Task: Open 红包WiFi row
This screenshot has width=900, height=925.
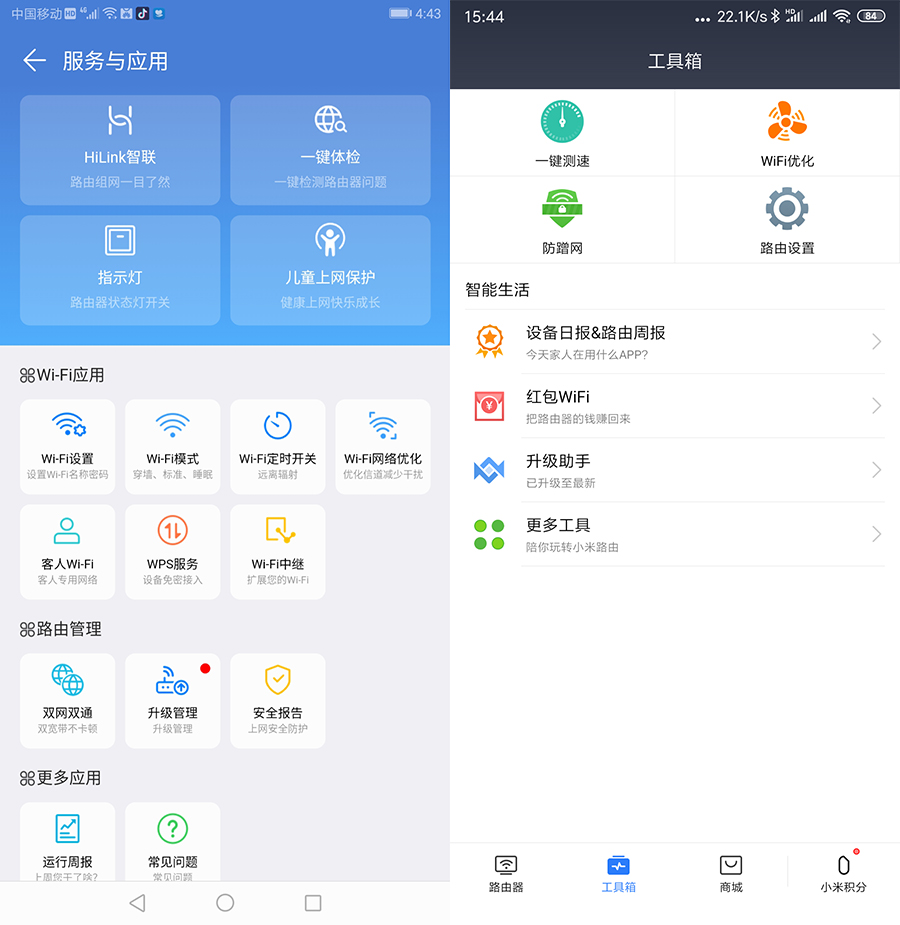Action: point(675,406)
